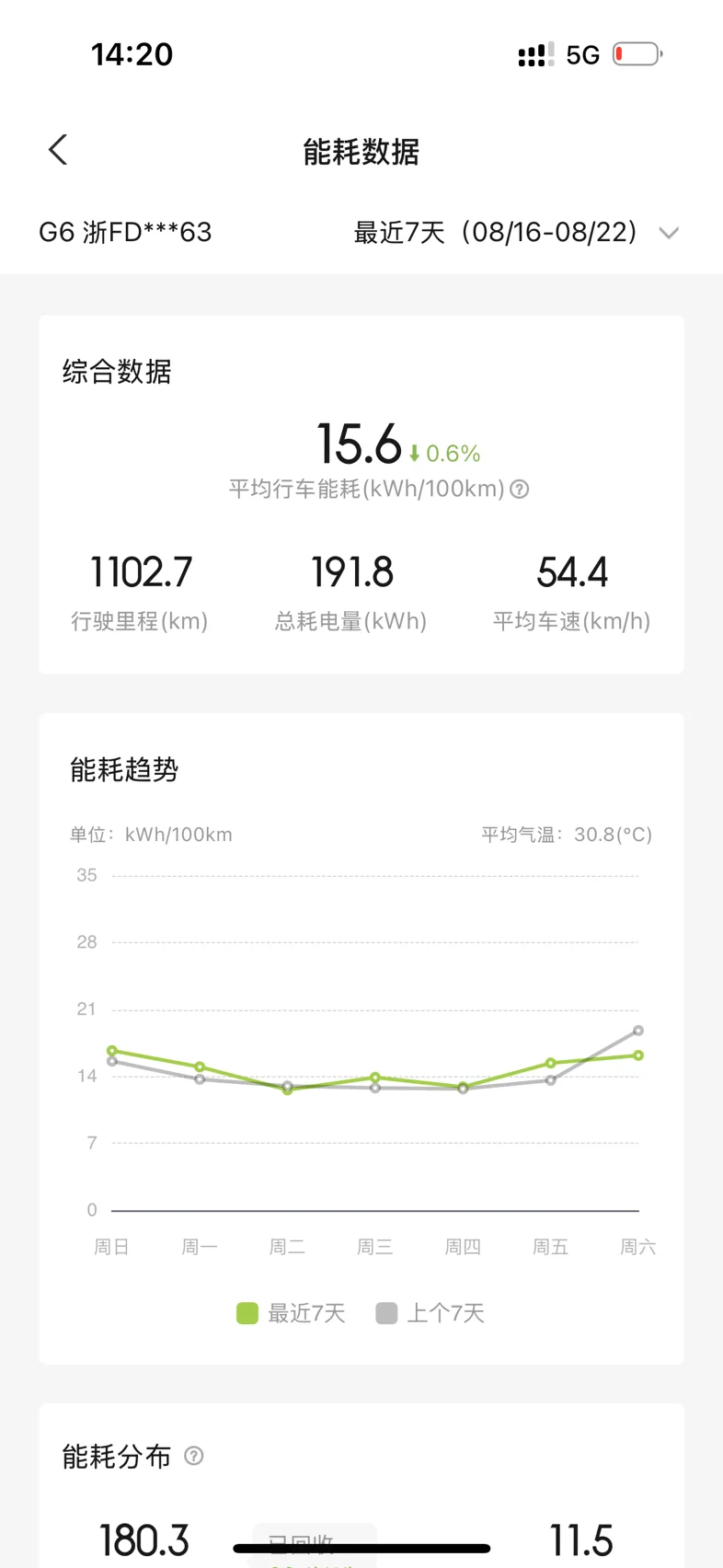Tap the help icon beside 平均行车能耗
723x1568 pixels.
click(520, 490)
